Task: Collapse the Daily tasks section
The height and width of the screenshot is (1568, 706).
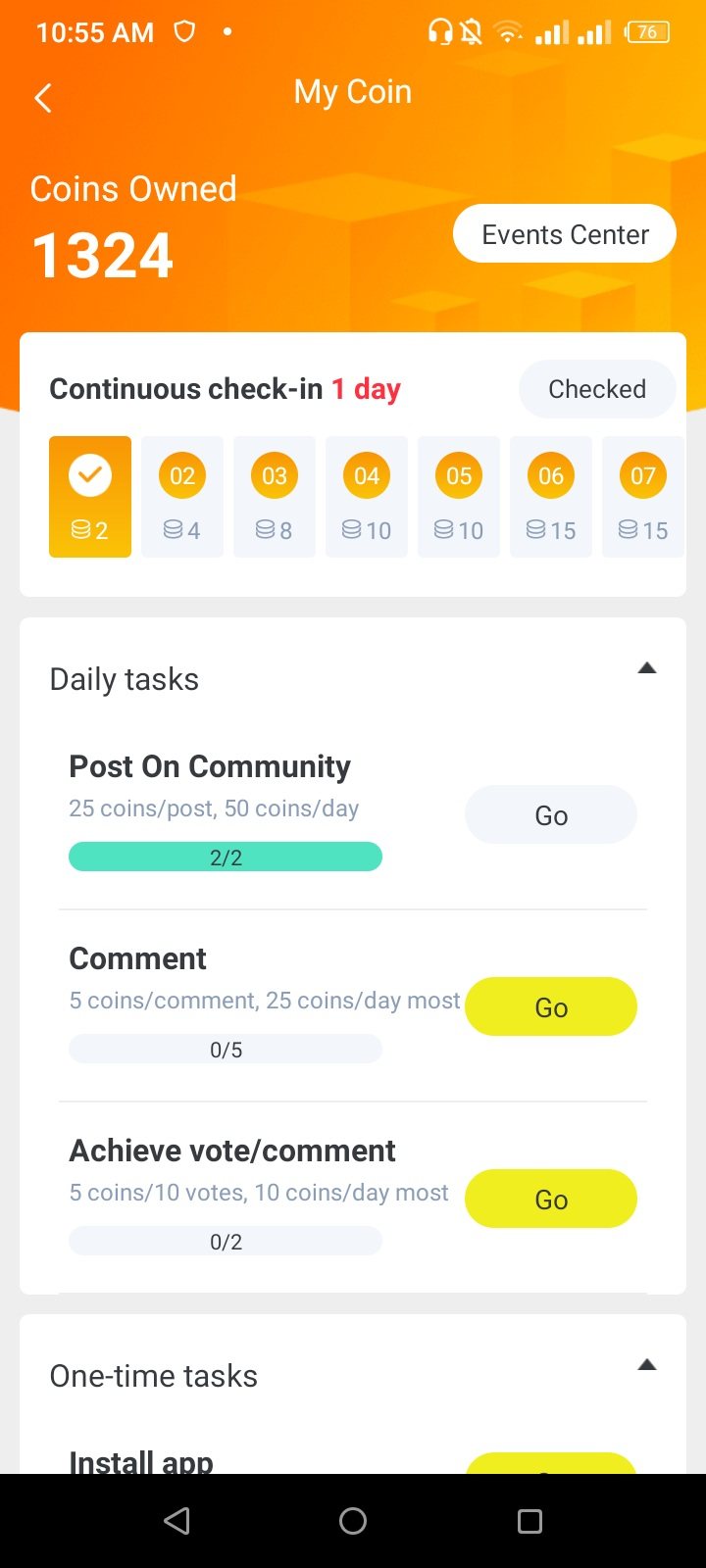Action: [x=646, y=668]
